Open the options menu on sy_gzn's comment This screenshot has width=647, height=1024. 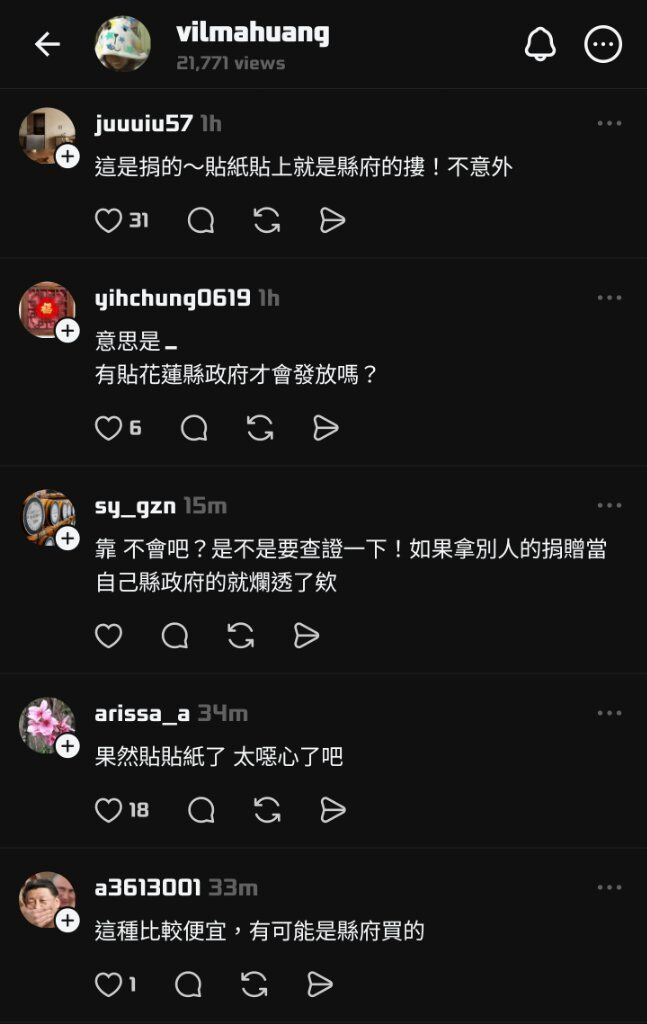pos(609,506)
